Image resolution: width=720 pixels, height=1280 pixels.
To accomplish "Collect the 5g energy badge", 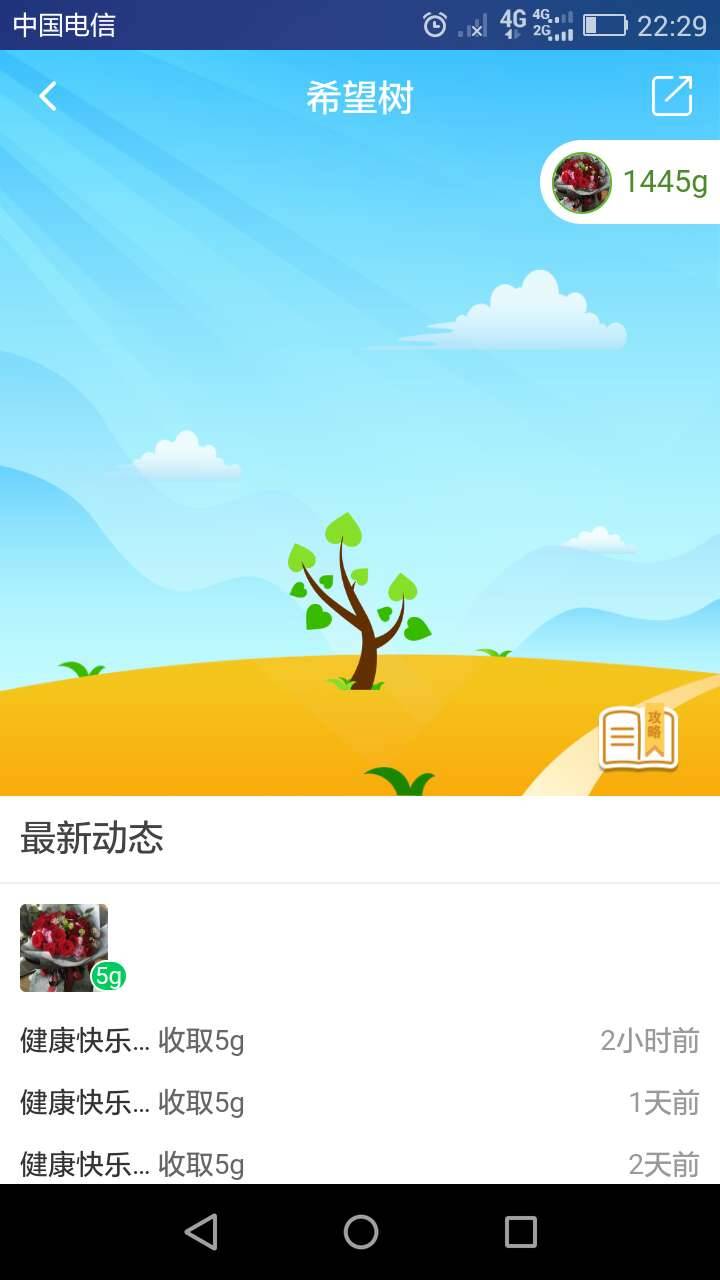I will pos(106,975).
